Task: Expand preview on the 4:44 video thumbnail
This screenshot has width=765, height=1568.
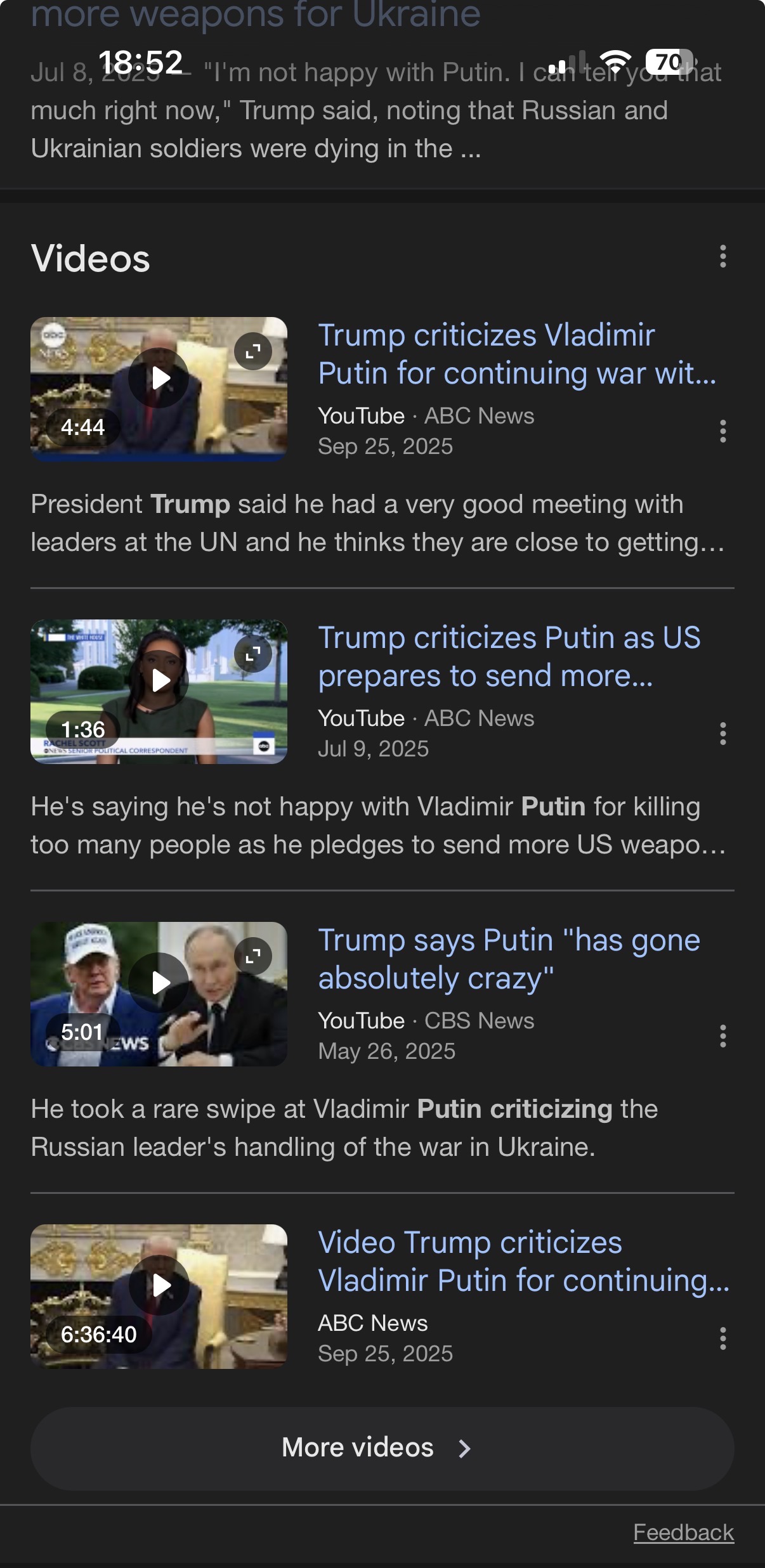Action: (x=253, y=351)
